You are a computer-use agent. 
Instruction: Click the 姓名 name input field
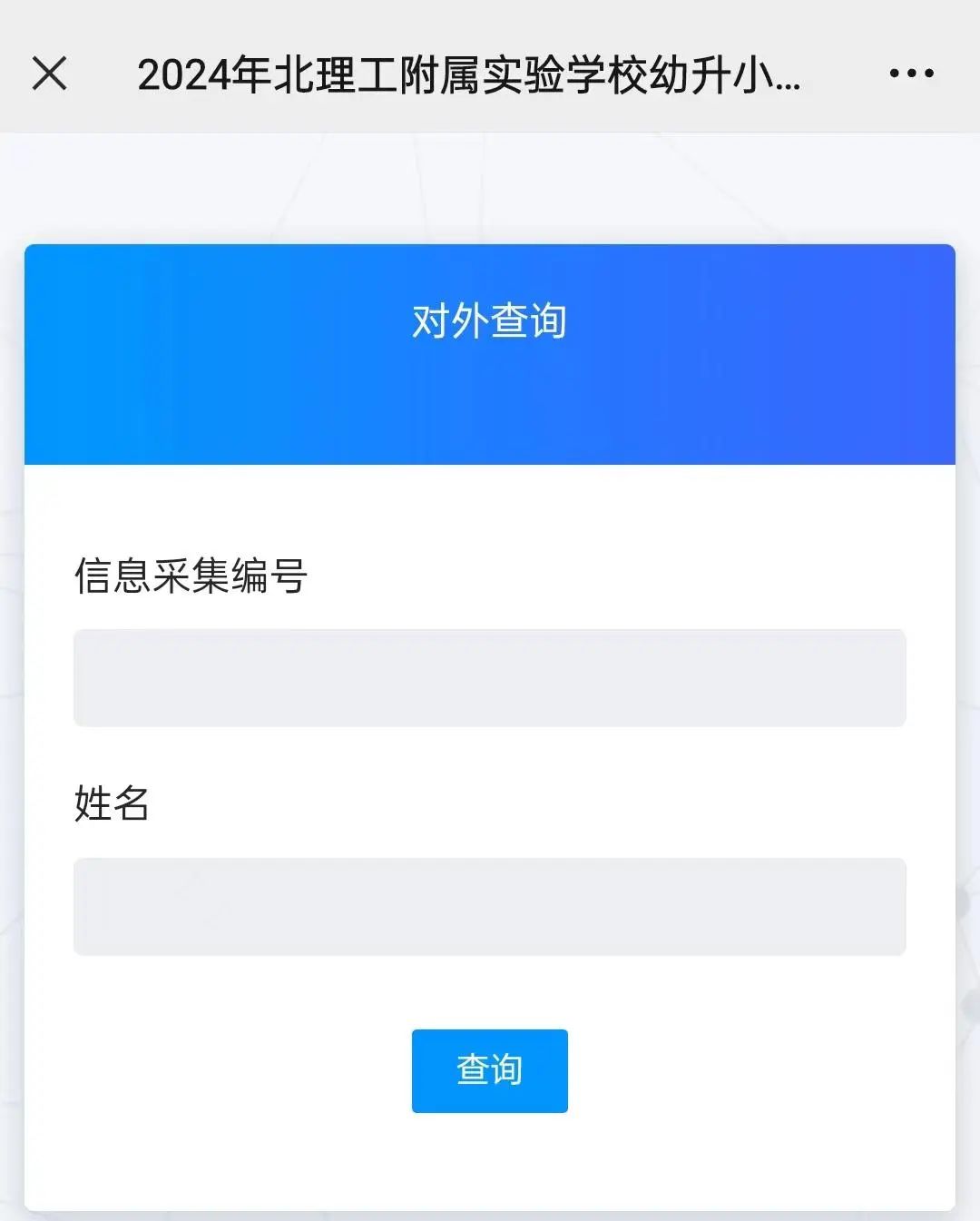490,907
